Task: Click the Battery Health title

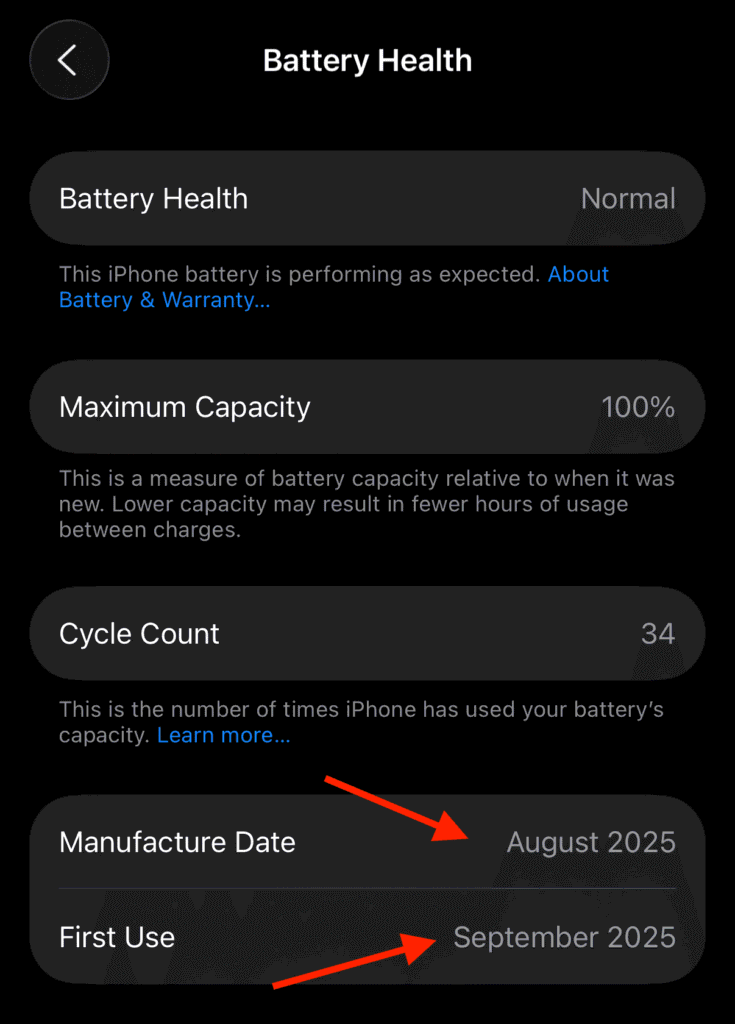Action: (367, 60)
